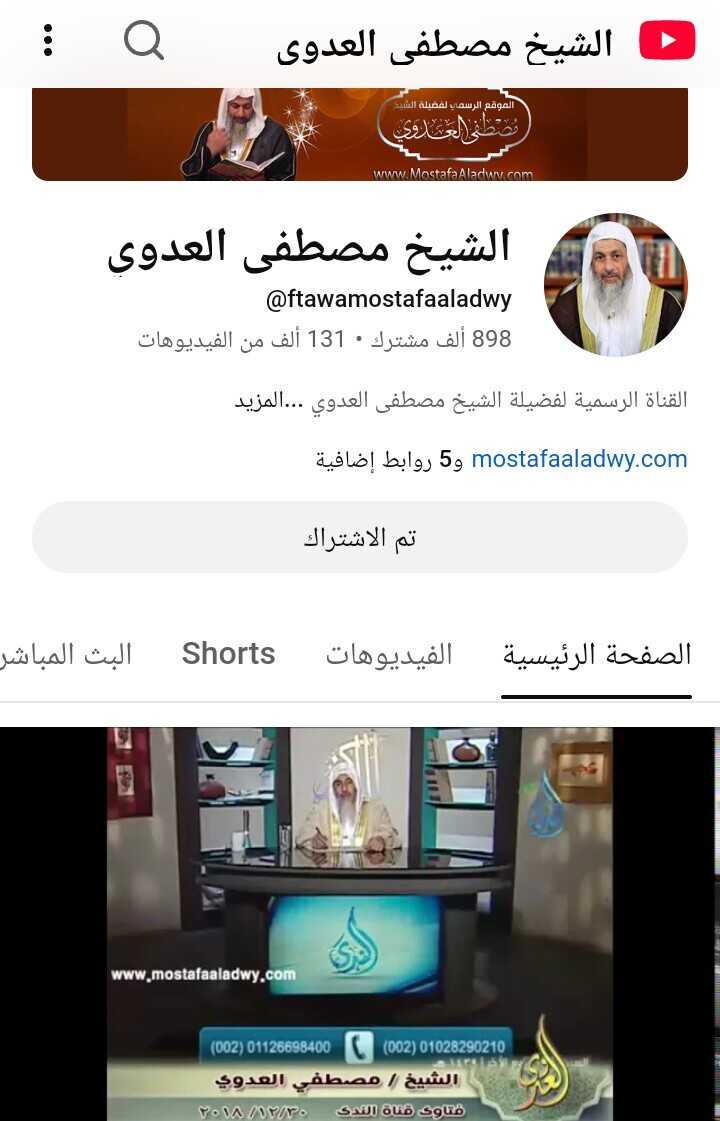Tap the subscribed button تم الاشتراك
720x1121 pixels.
click(360, 538)
